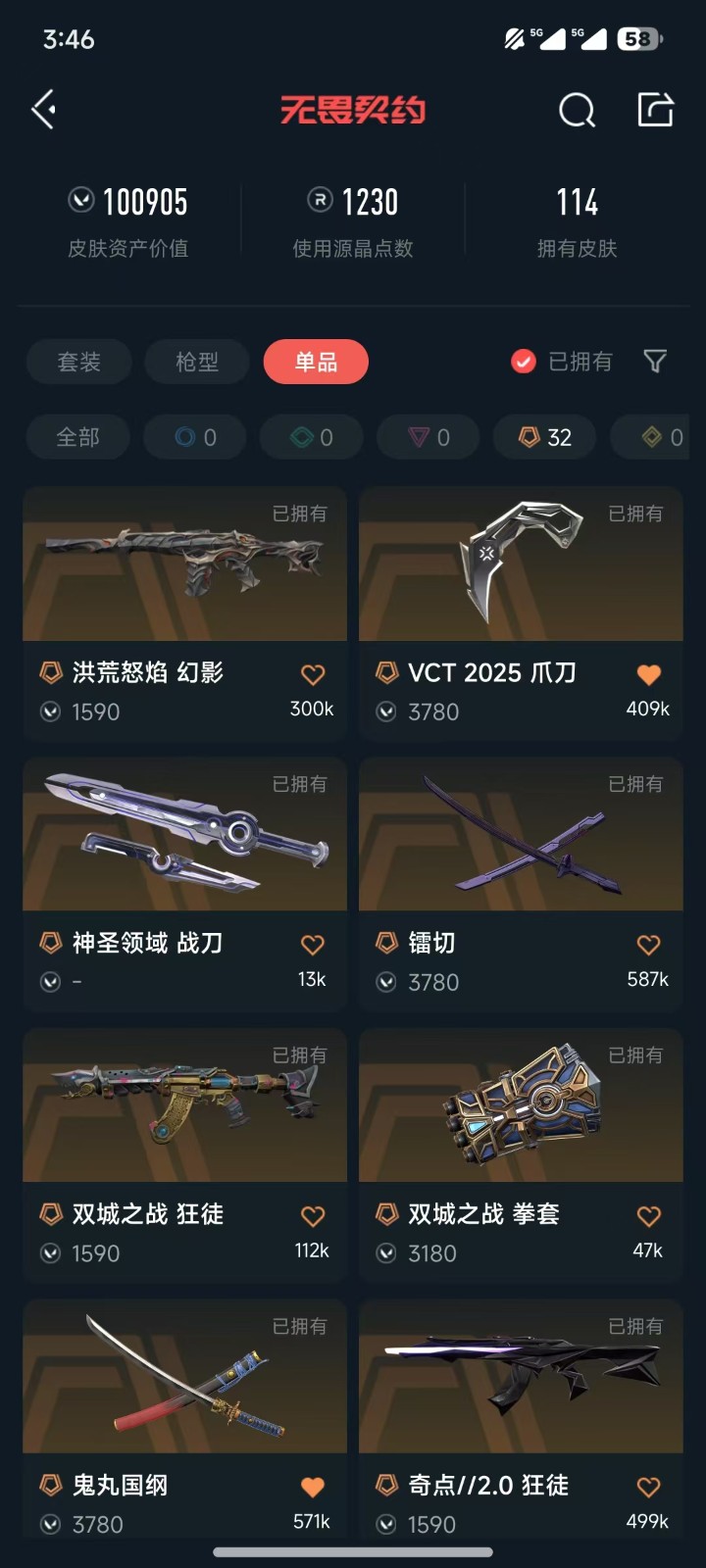Select the 单品 tab
This screenshot has height=1568, width=706.
click(316, 362)
